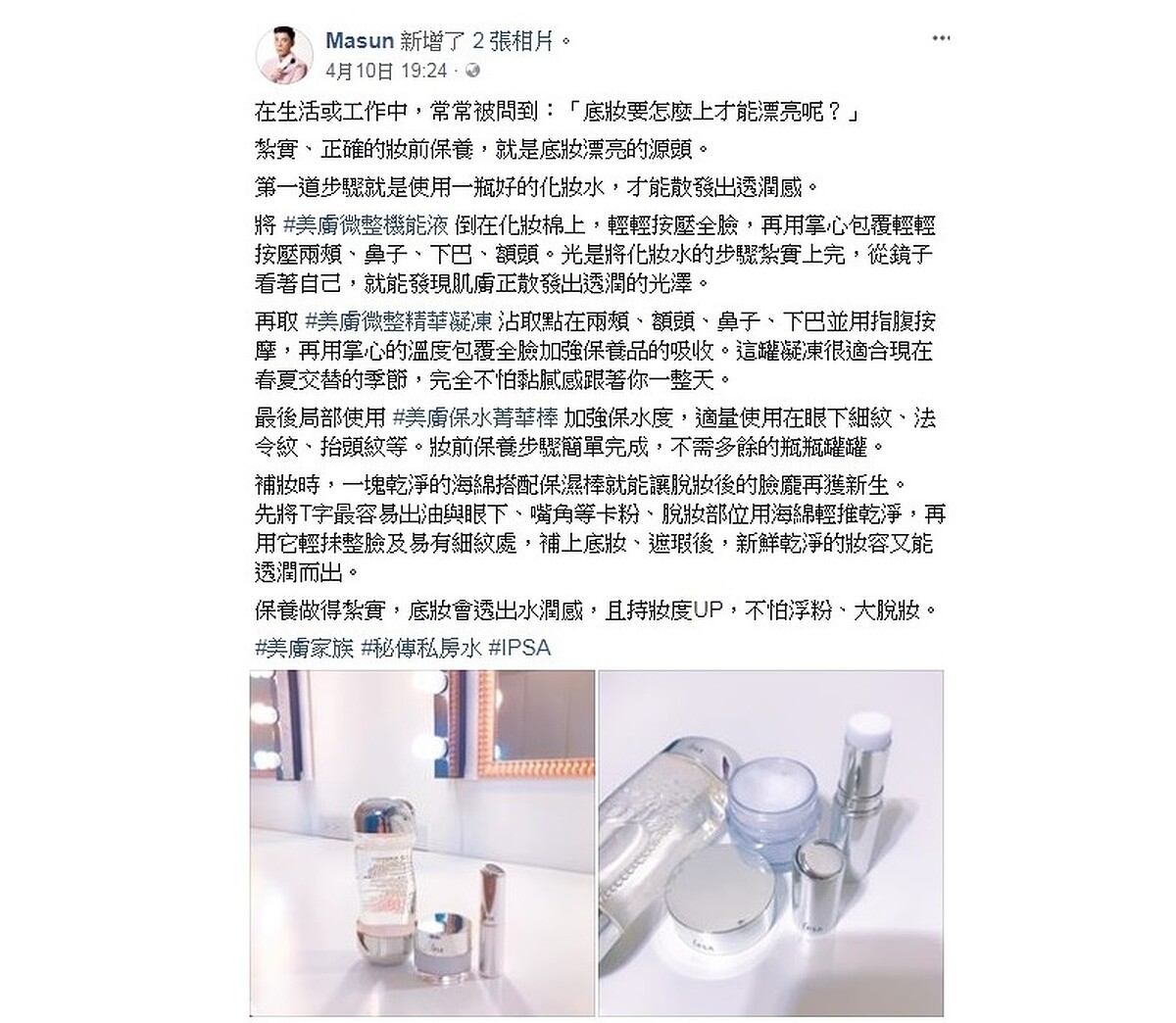Open the post options three-dot menu

(x=941, y=39)
